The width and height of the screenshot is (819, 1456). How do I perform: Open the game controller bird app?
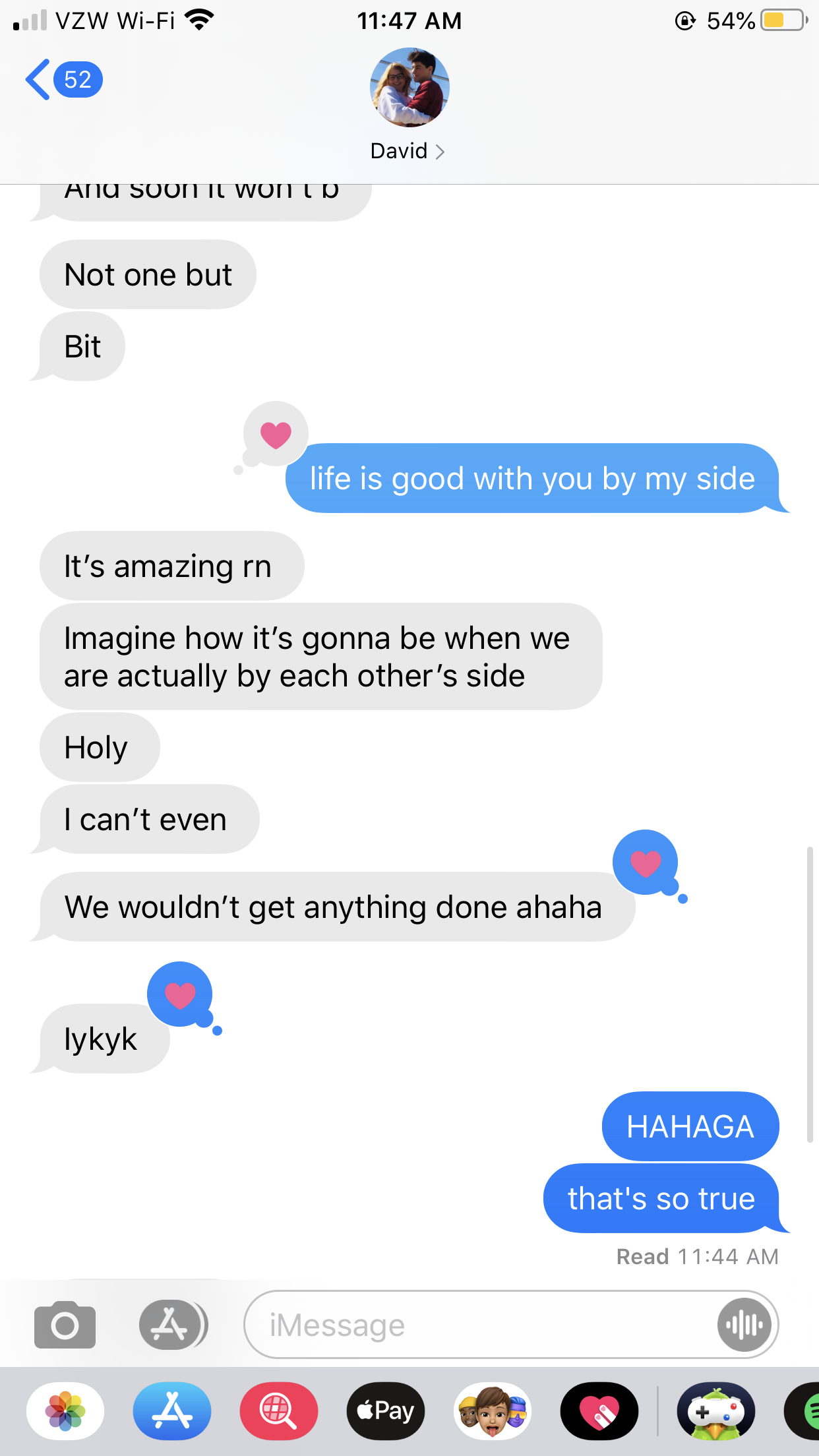click(716, 1411)
